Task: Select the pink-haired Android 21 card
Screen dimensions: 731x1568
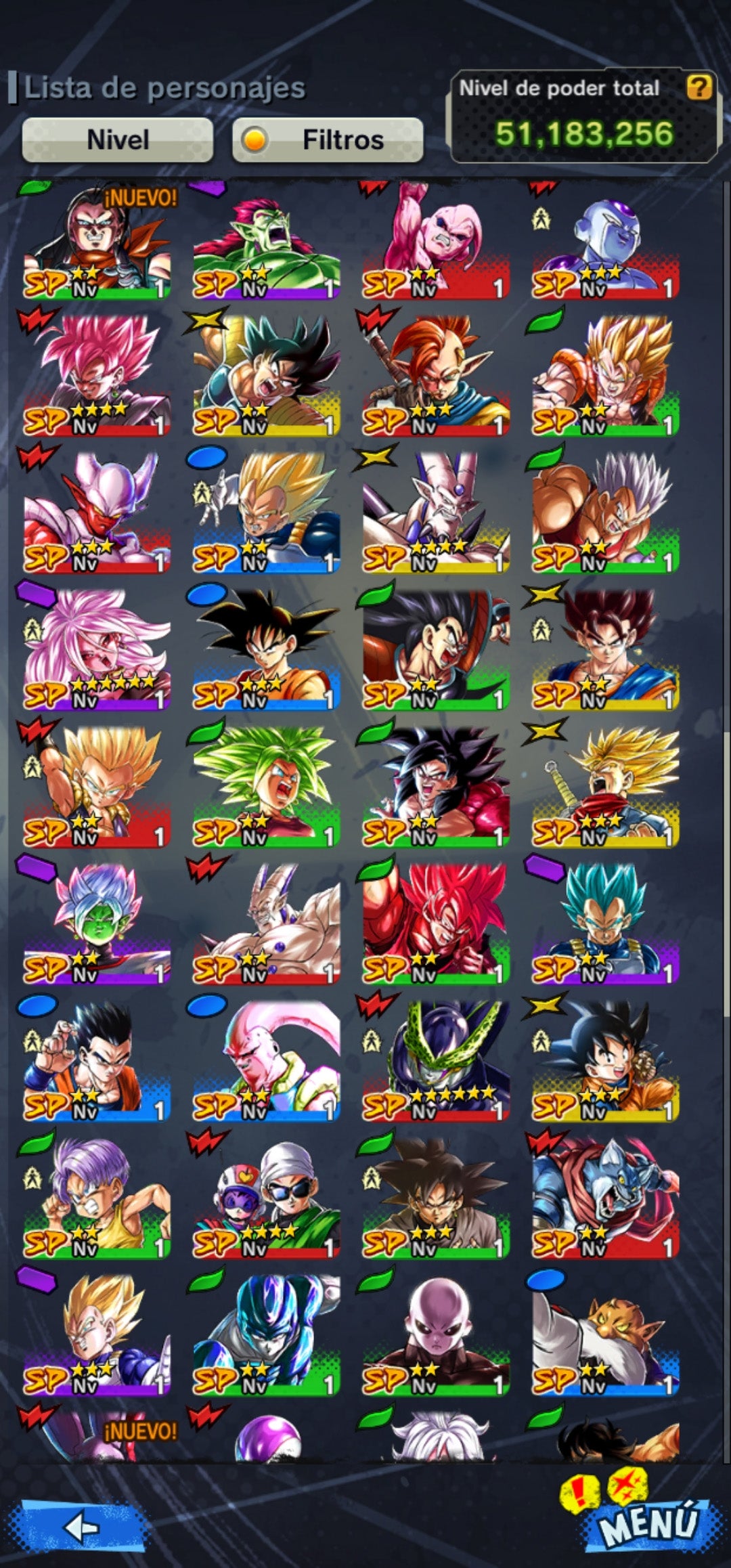Action: pos(97,650)
